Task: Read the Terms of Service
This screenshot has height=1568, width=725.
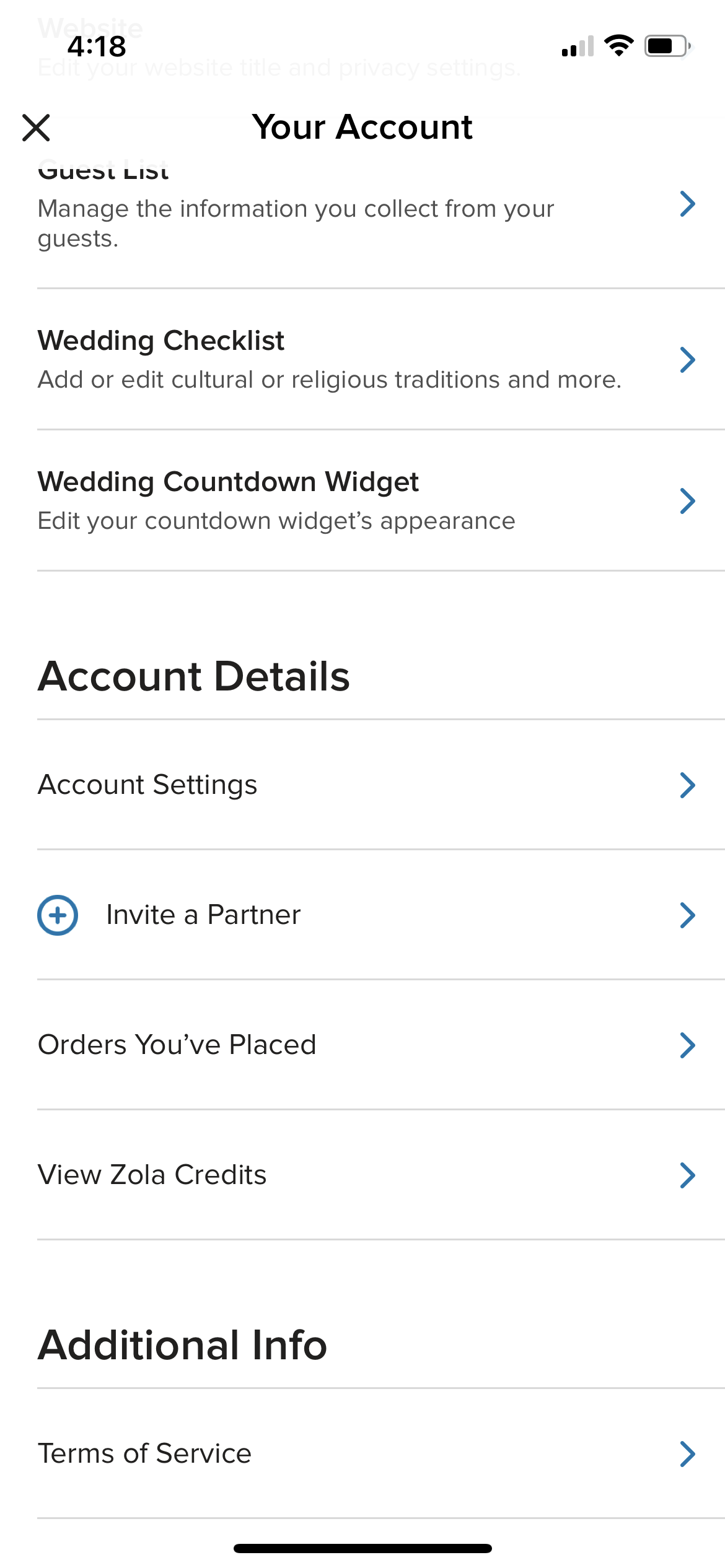Action: (362, 1453)
